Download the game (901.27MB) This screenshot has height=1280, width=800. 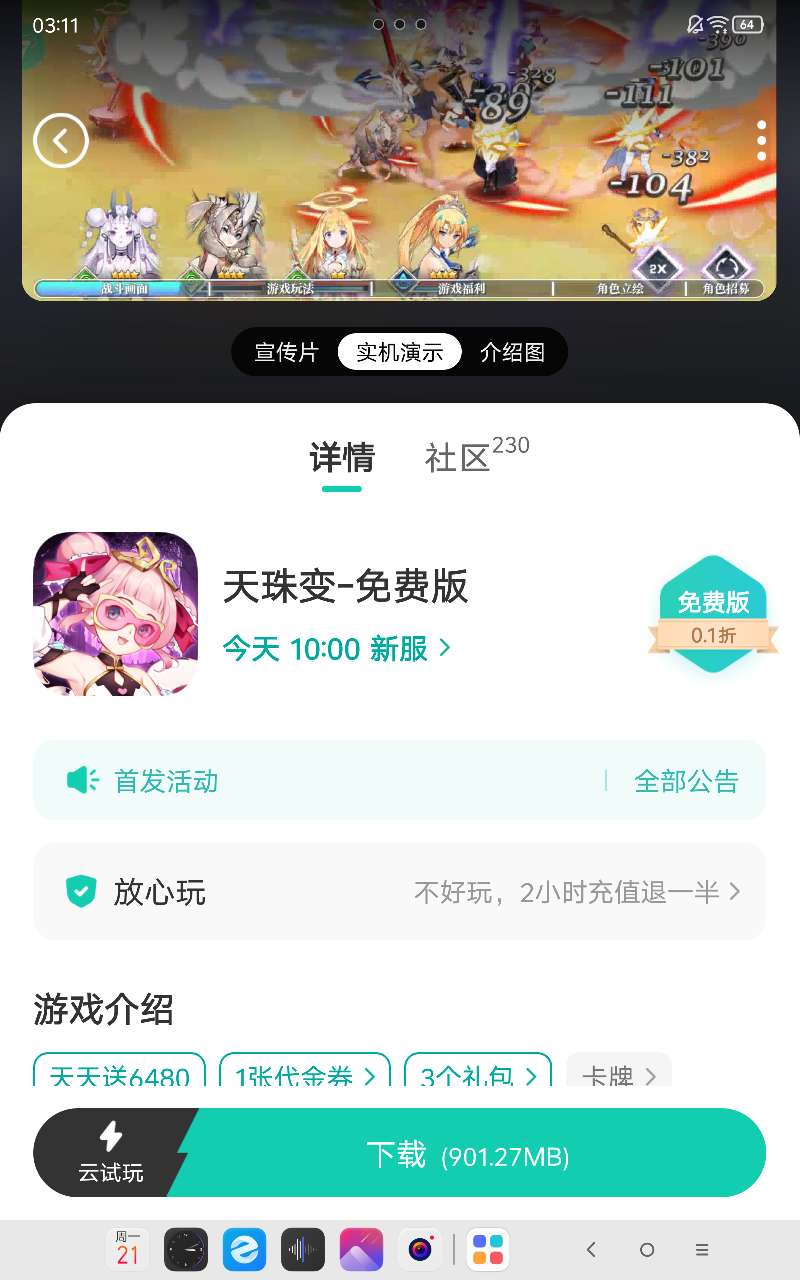[468, 1156]
